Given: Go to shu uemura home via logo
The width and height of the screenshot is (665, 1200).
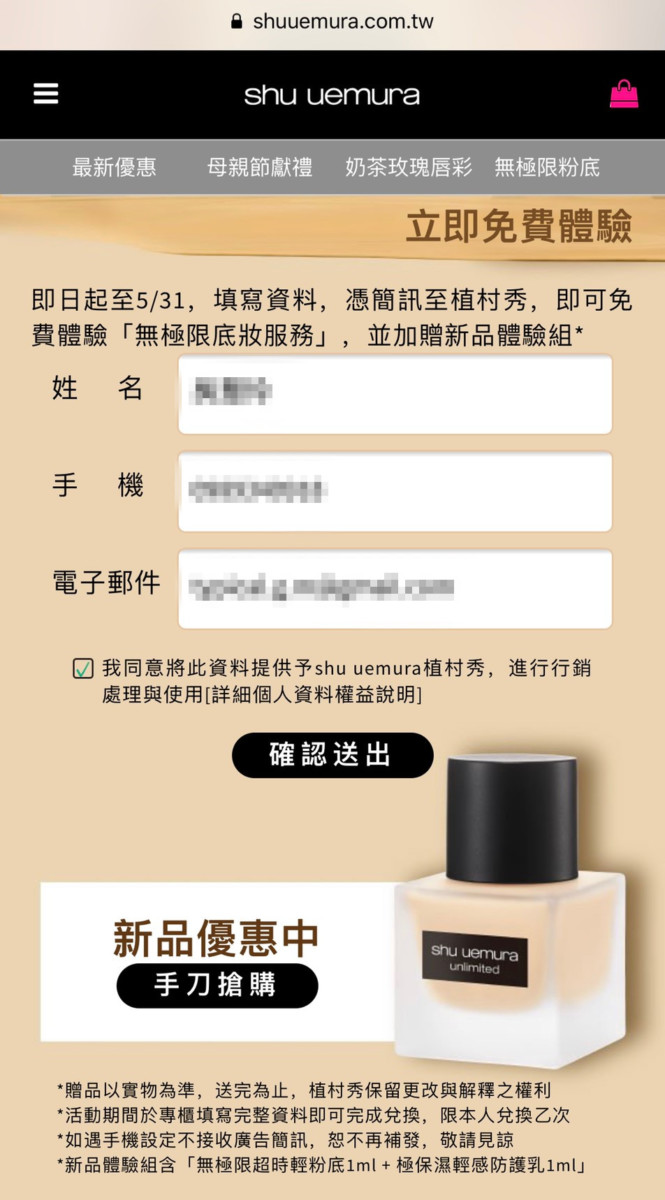Looking at the screenshot, I should 332,95.
